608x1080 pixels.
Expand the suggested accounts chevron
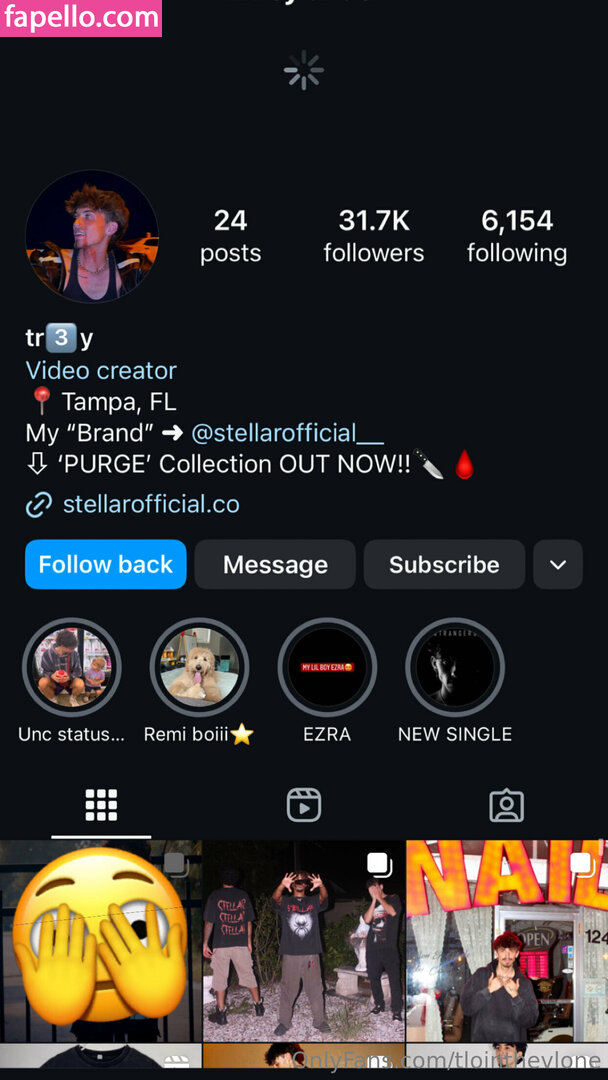[x=558, y=565]
